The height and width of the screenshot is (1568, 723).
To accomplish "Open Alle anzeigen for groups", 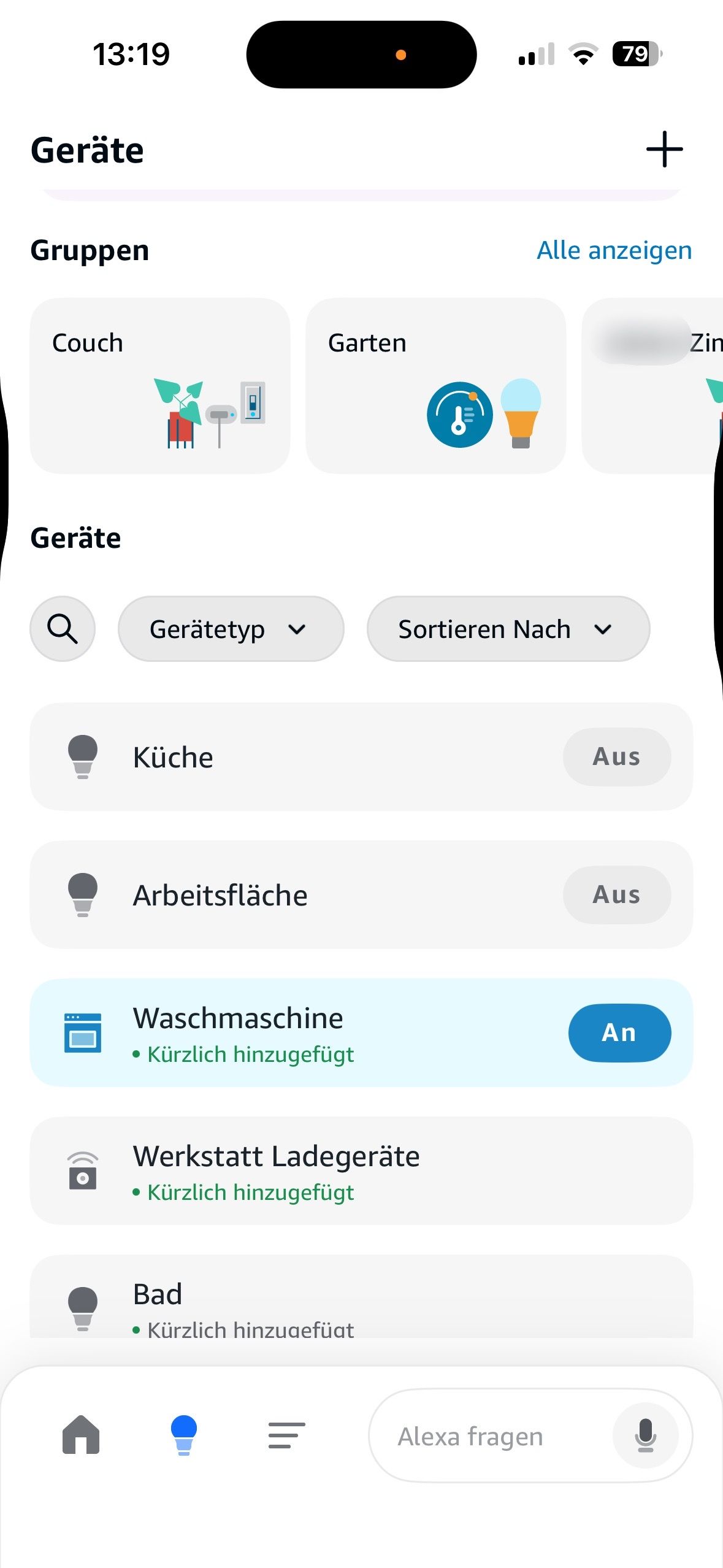I will click(x=614, y=250).
